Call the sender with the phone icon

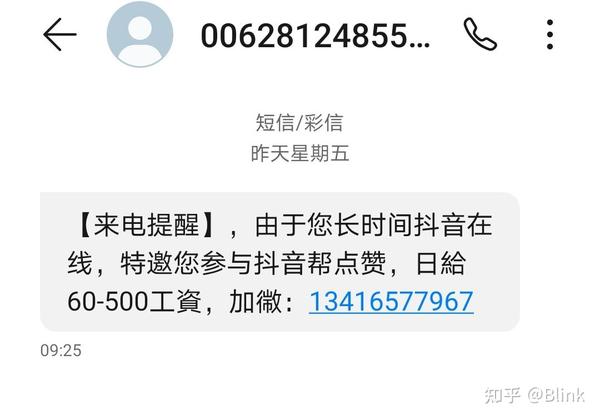480,35
